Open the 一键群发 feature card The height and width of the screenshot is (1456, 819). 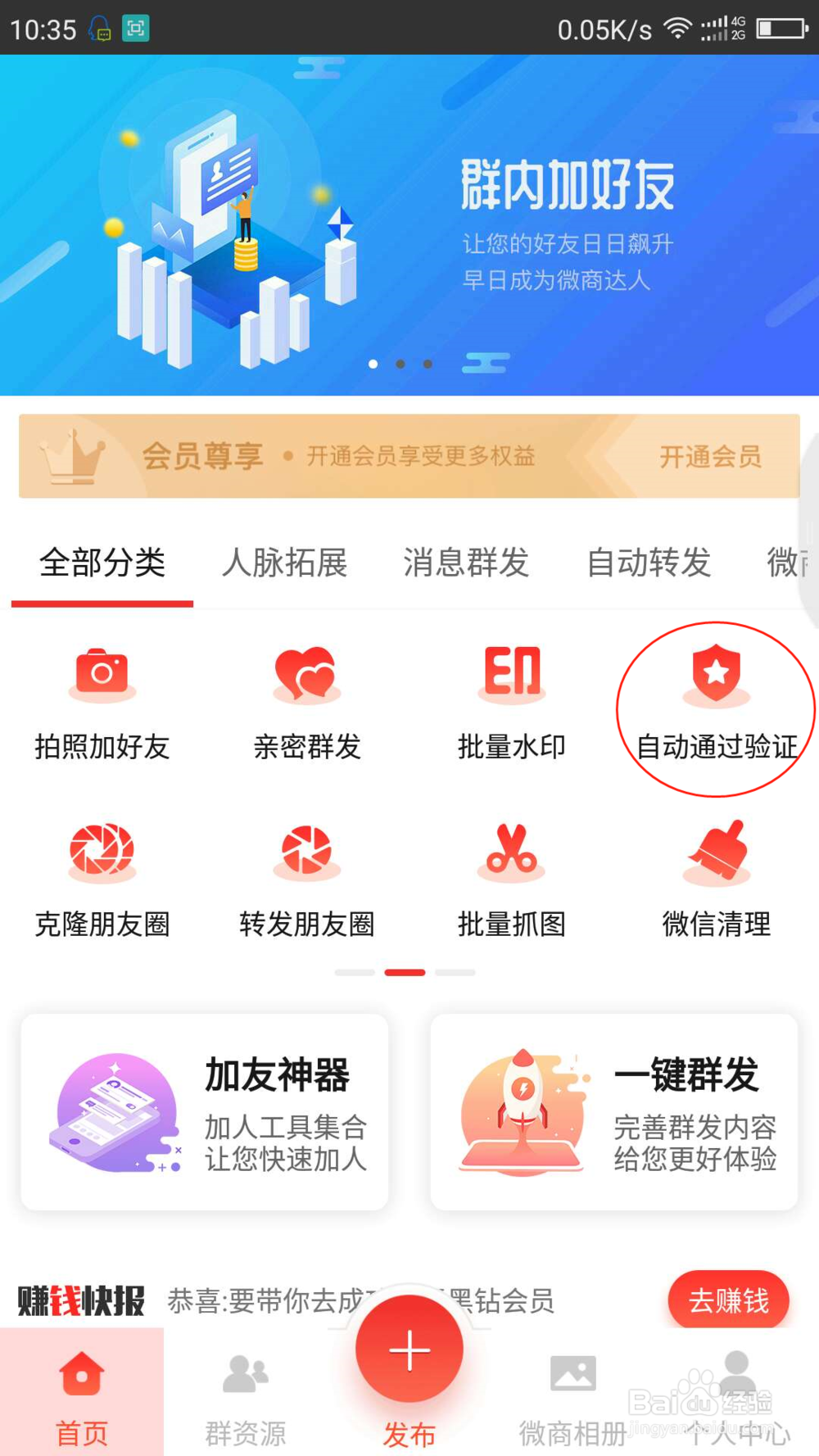(613, 1114)
